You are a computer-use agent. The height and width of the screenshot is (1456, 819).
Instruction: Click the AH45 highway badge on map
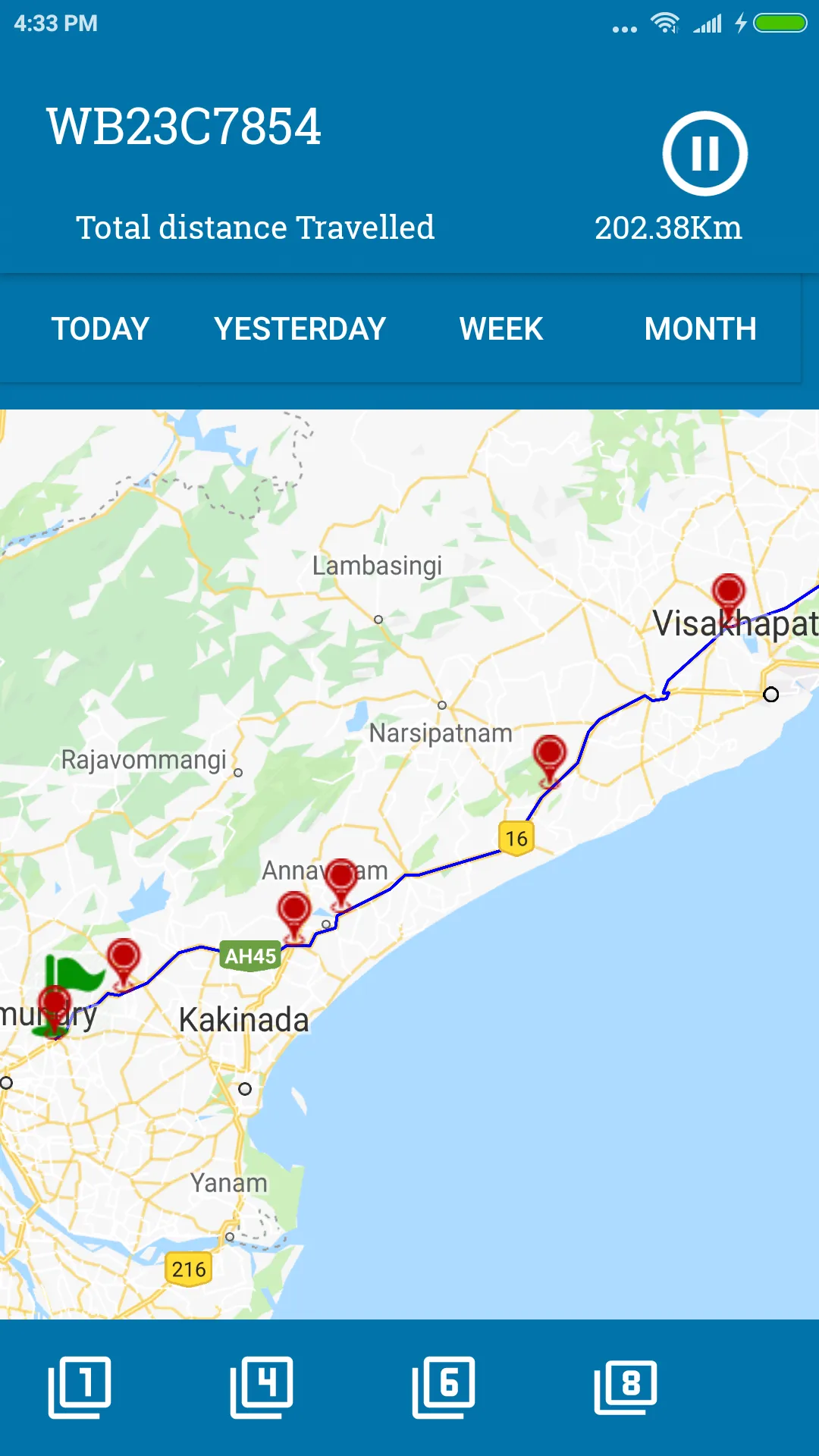coord(251,954)
